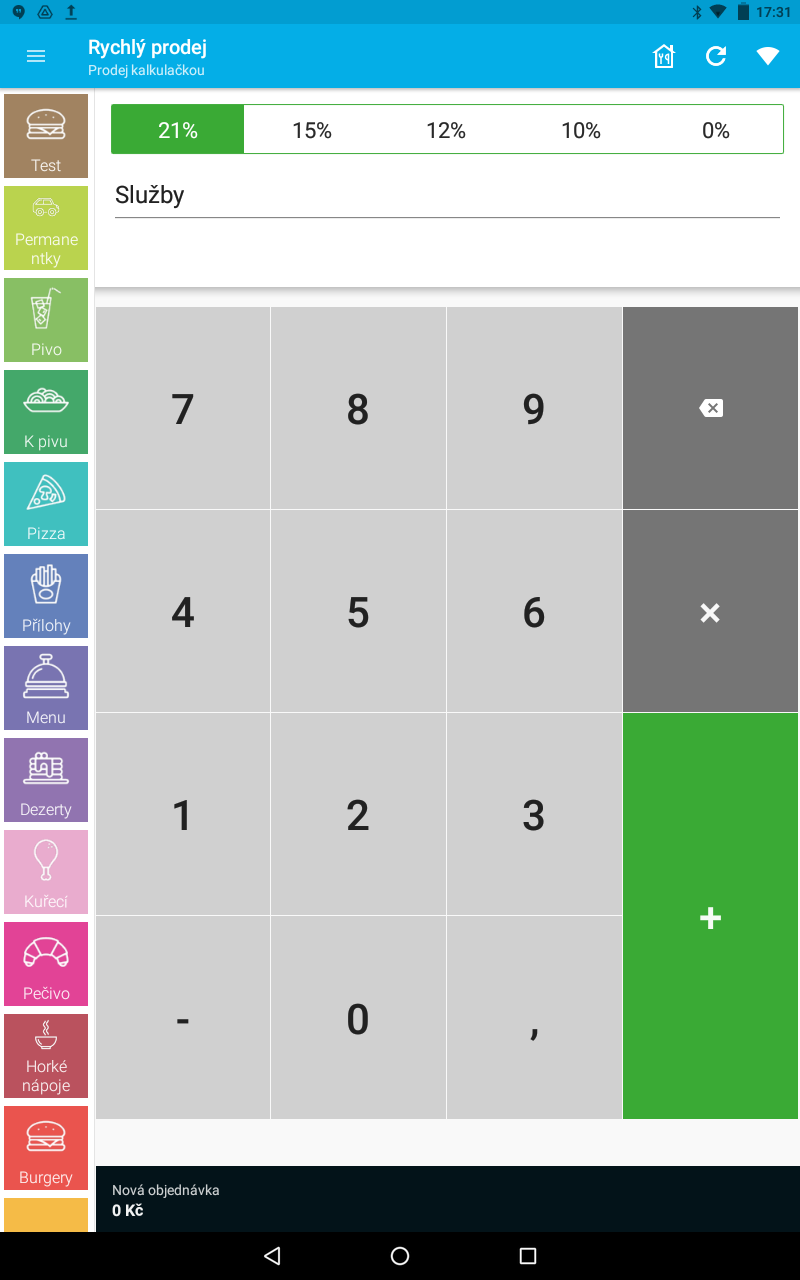The image size is (800, 1280).
Task: Go back with the system back button
Action: point(272,1256)
